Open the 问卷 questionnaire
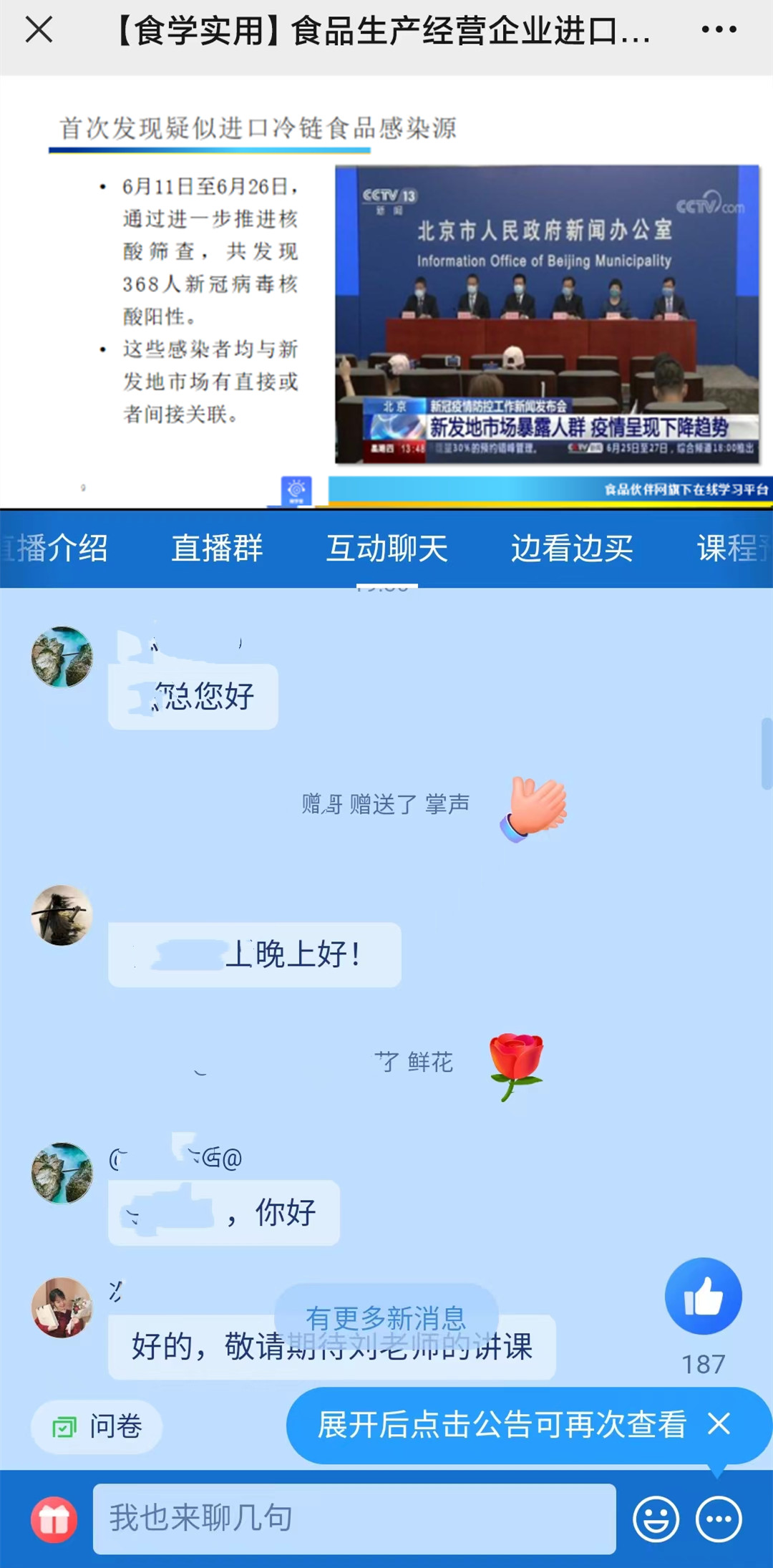The height and width of the screenshot is (1568, 773). click(97, 1426)
